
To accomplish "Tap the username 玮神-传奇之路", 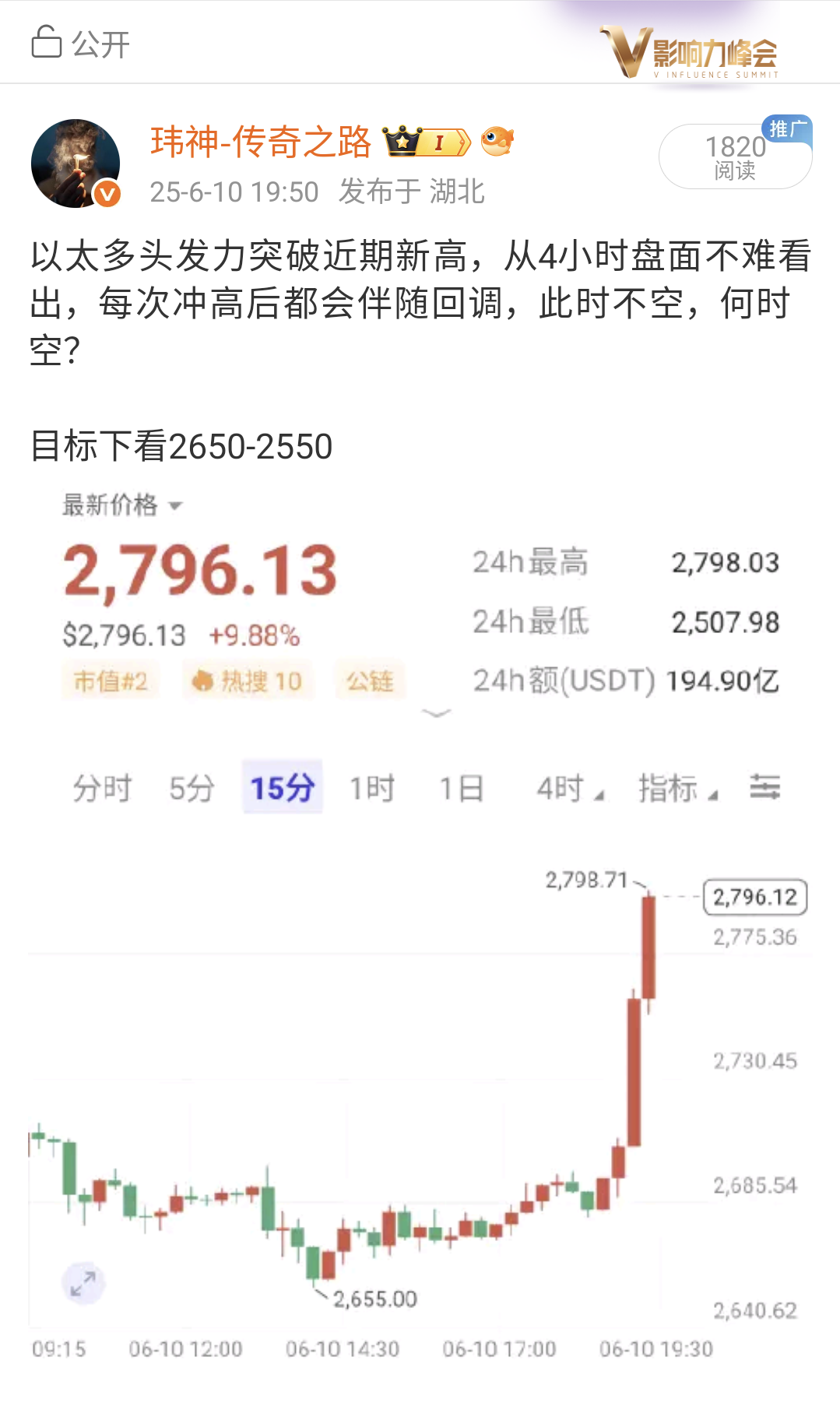I will 261,142.
